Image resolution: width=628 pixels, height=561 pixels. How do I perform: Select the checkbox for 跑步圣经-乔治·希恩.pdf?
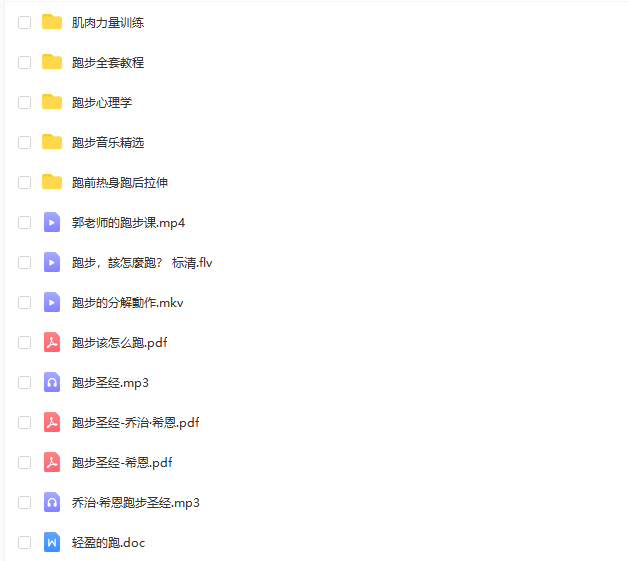(x=25, y=422)
